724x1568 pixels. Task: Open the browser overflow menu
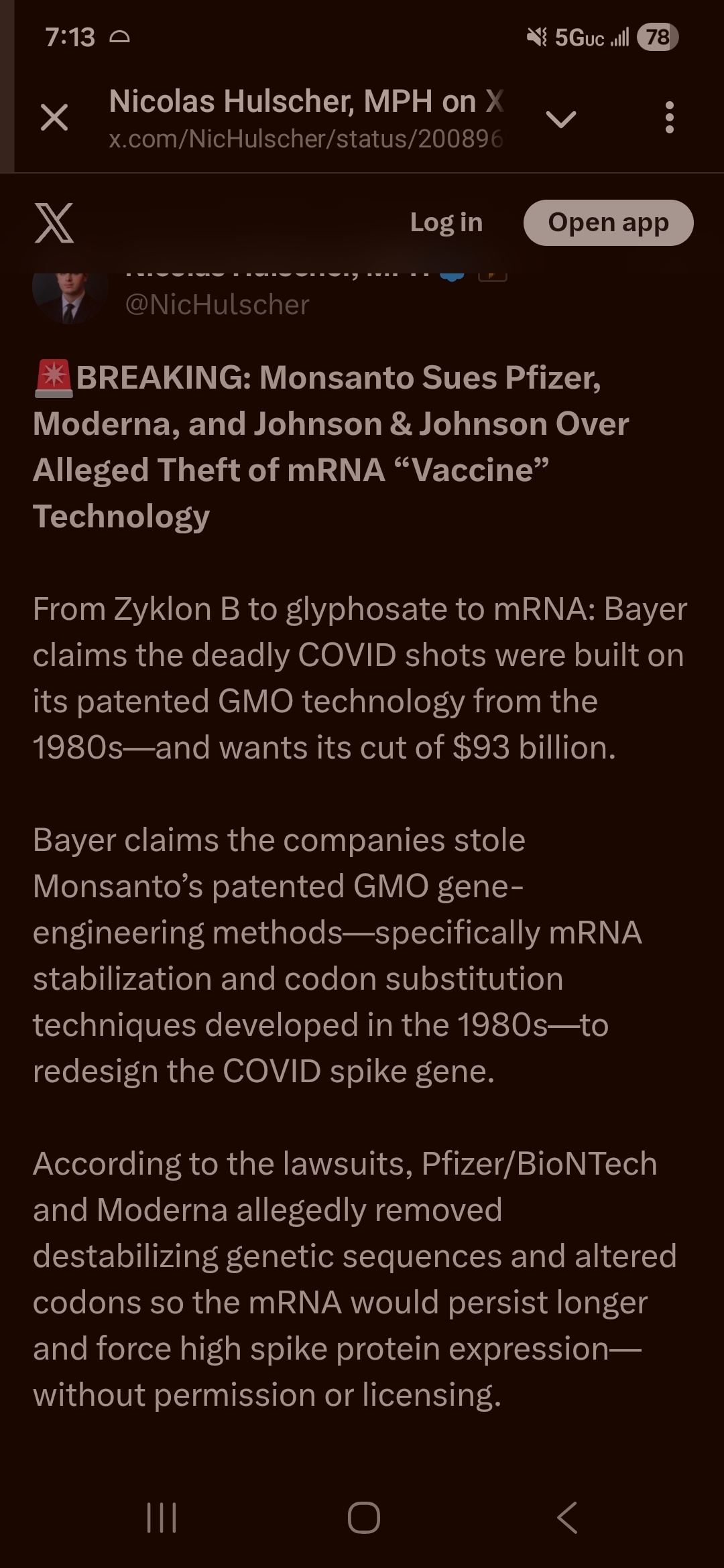668,118
